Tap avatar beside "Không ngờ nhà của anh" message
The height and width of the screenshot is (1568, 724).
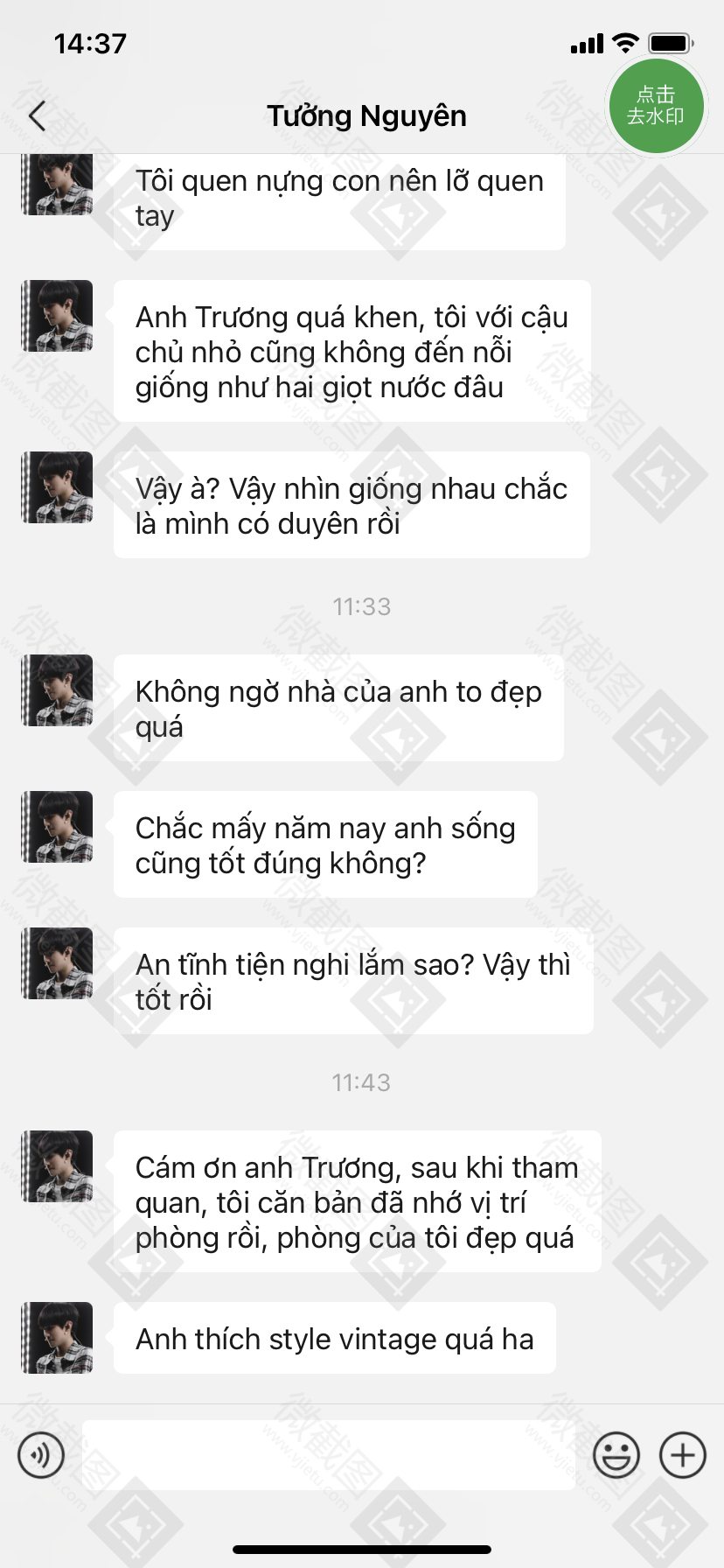pyautogui.click(x=57, y=690)
